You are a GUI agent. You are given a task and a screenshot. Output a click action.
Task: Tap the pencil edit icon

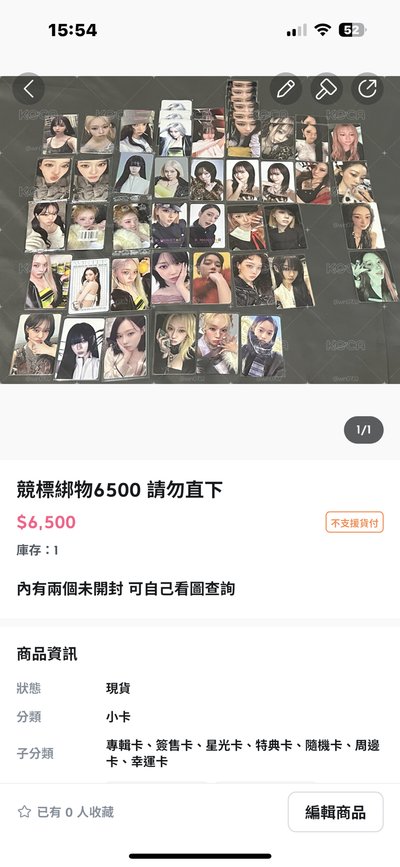point(286,88)
